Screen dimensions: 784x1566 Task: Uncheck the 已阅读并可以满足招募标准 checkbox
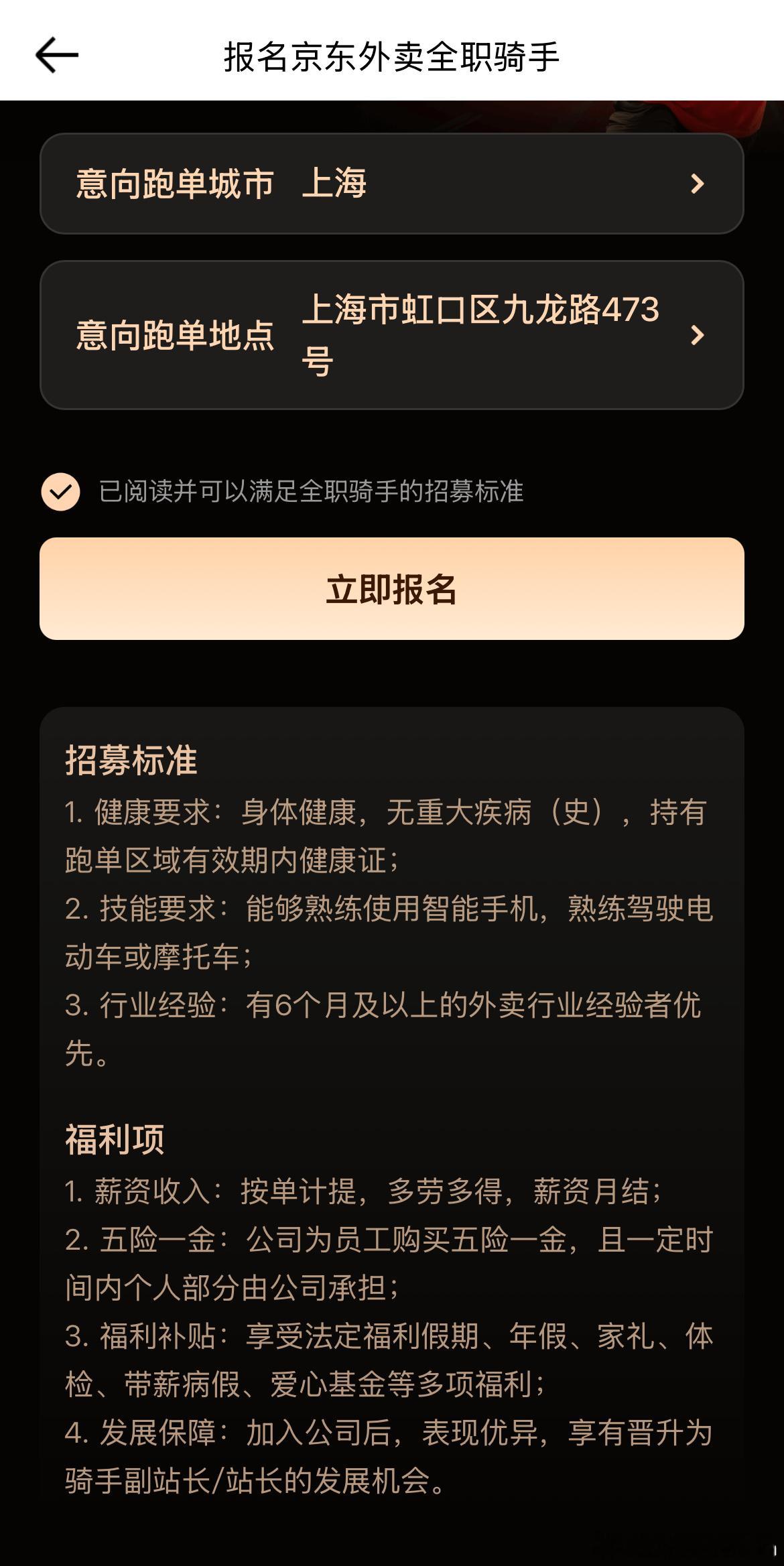(x=61, y=492)
